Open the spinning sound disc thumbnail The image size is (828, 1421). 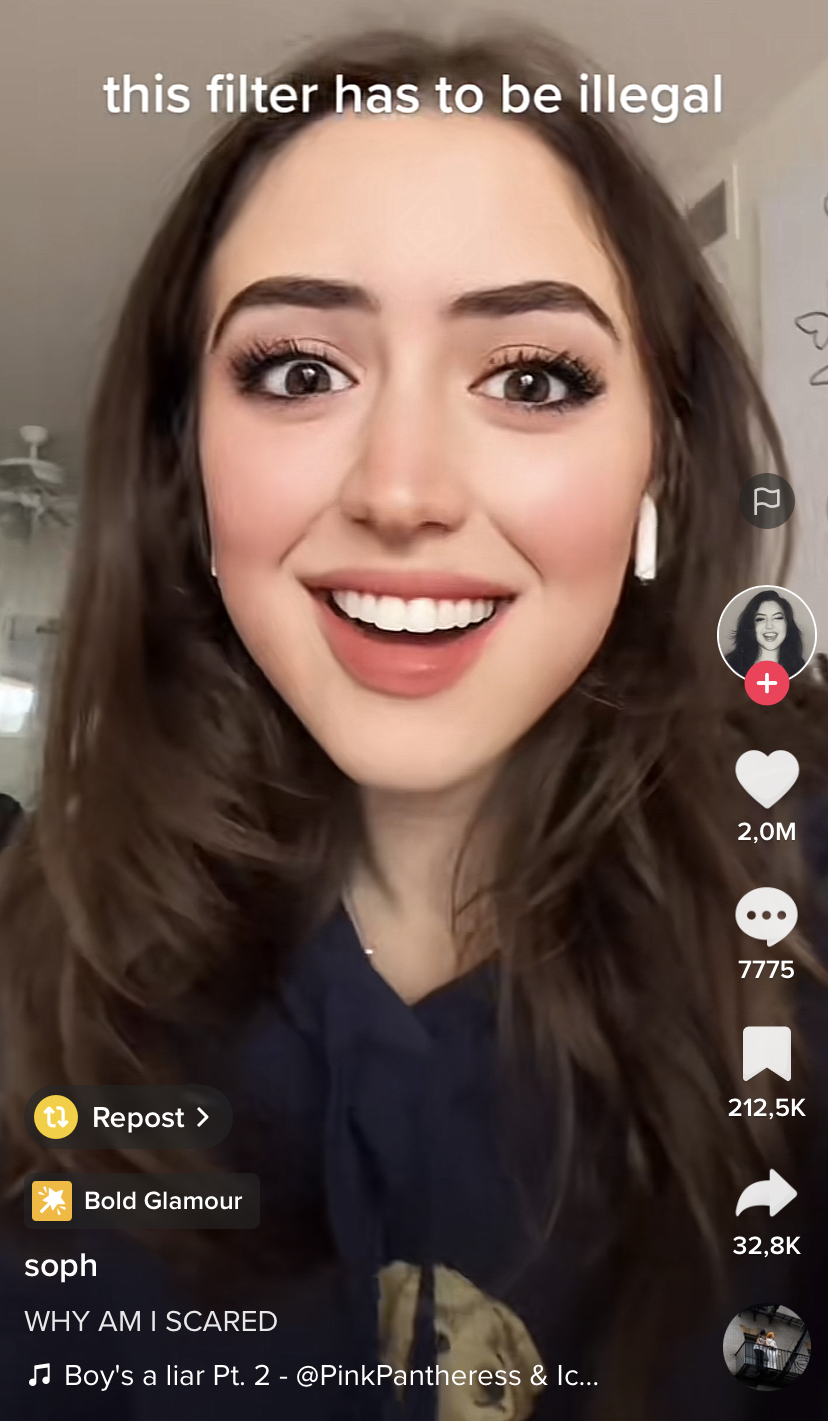(x=766, y=1346)
